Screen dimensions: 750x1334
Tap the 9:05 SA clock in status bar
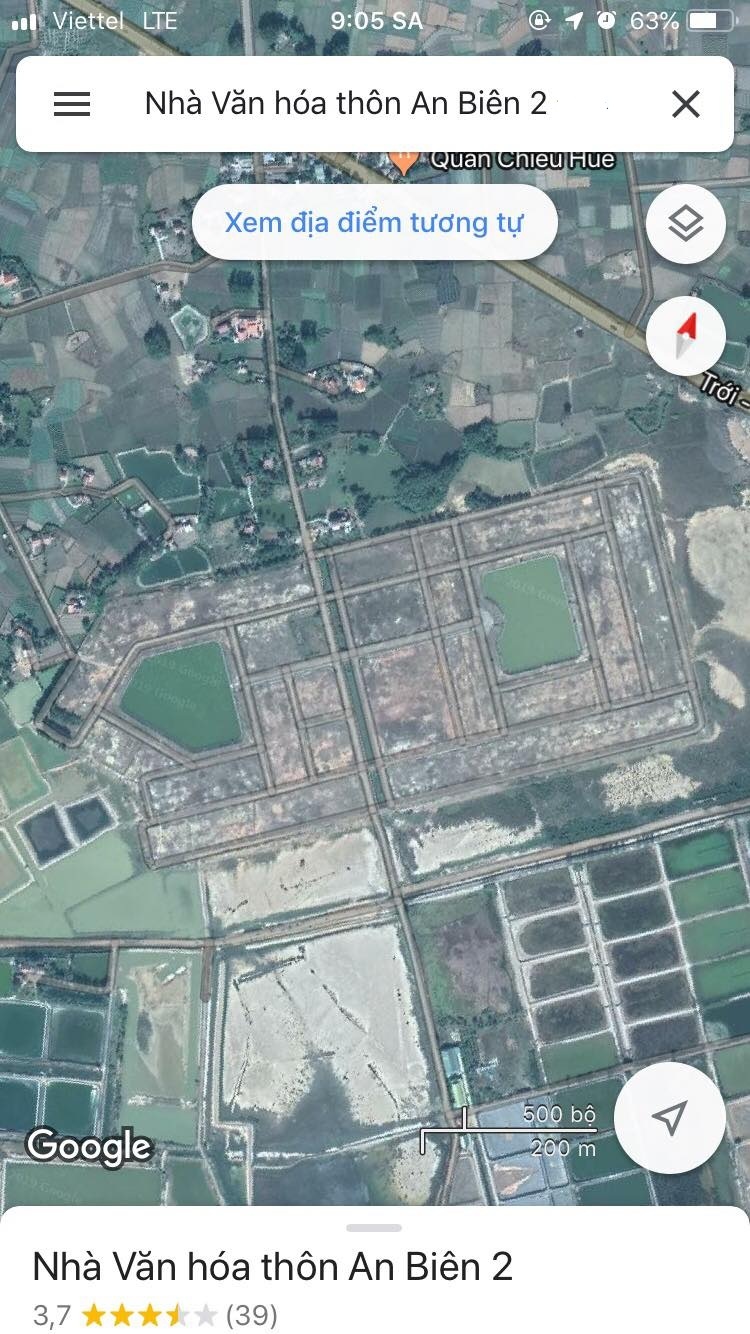click(375, 20)
